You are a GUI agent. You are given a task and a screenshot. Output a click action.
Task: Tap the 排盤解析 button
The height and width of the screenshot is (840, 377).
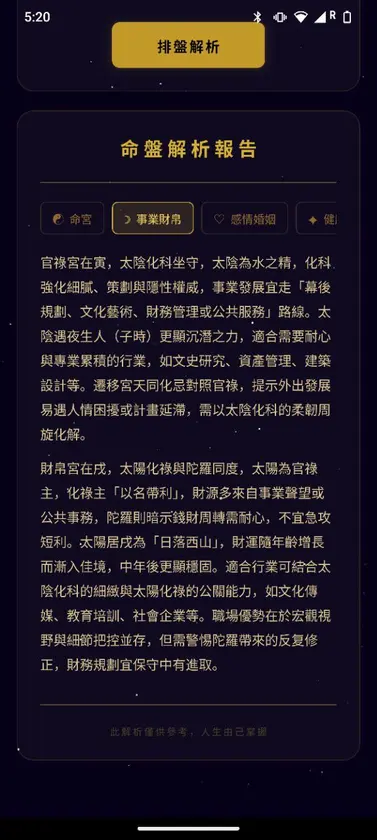click(188, 46)
